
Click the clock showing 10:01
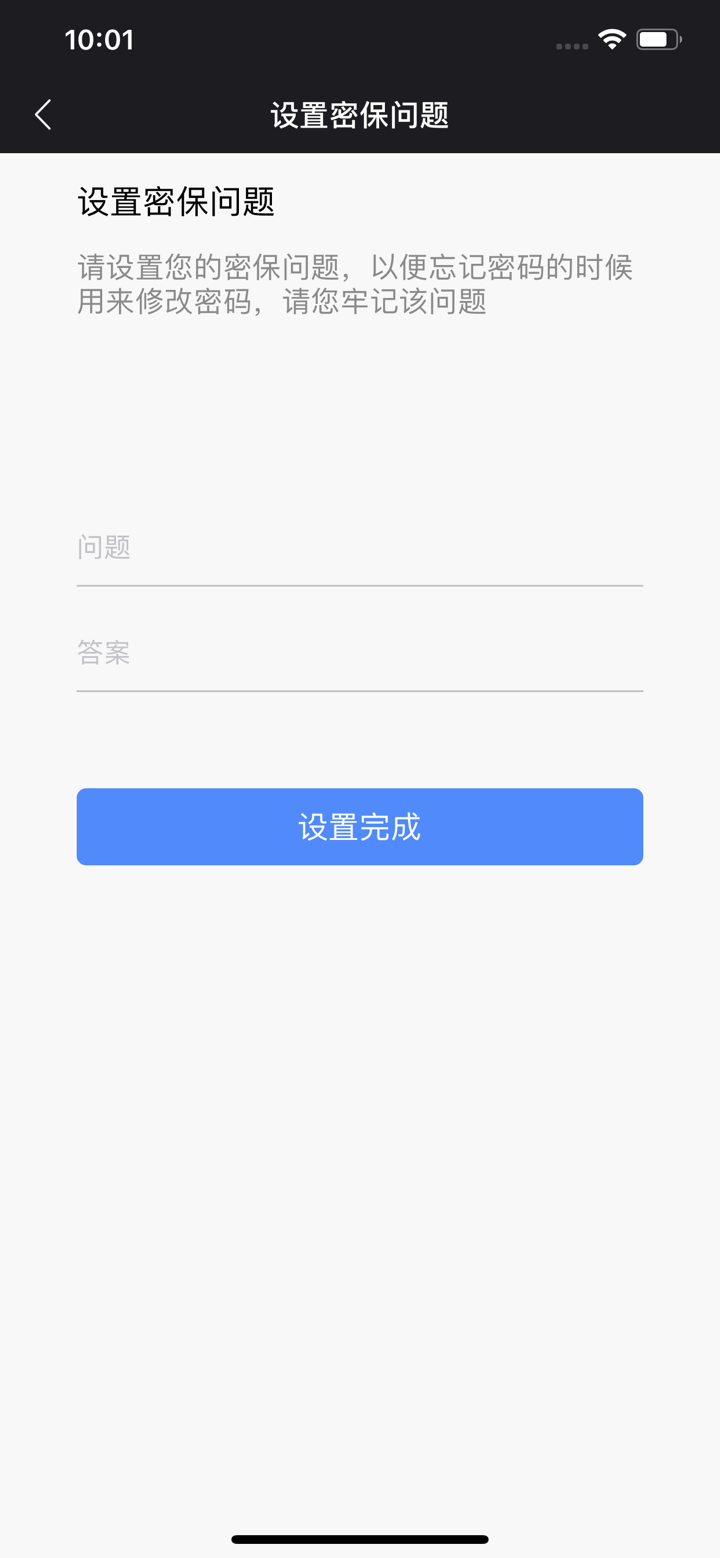100,39
